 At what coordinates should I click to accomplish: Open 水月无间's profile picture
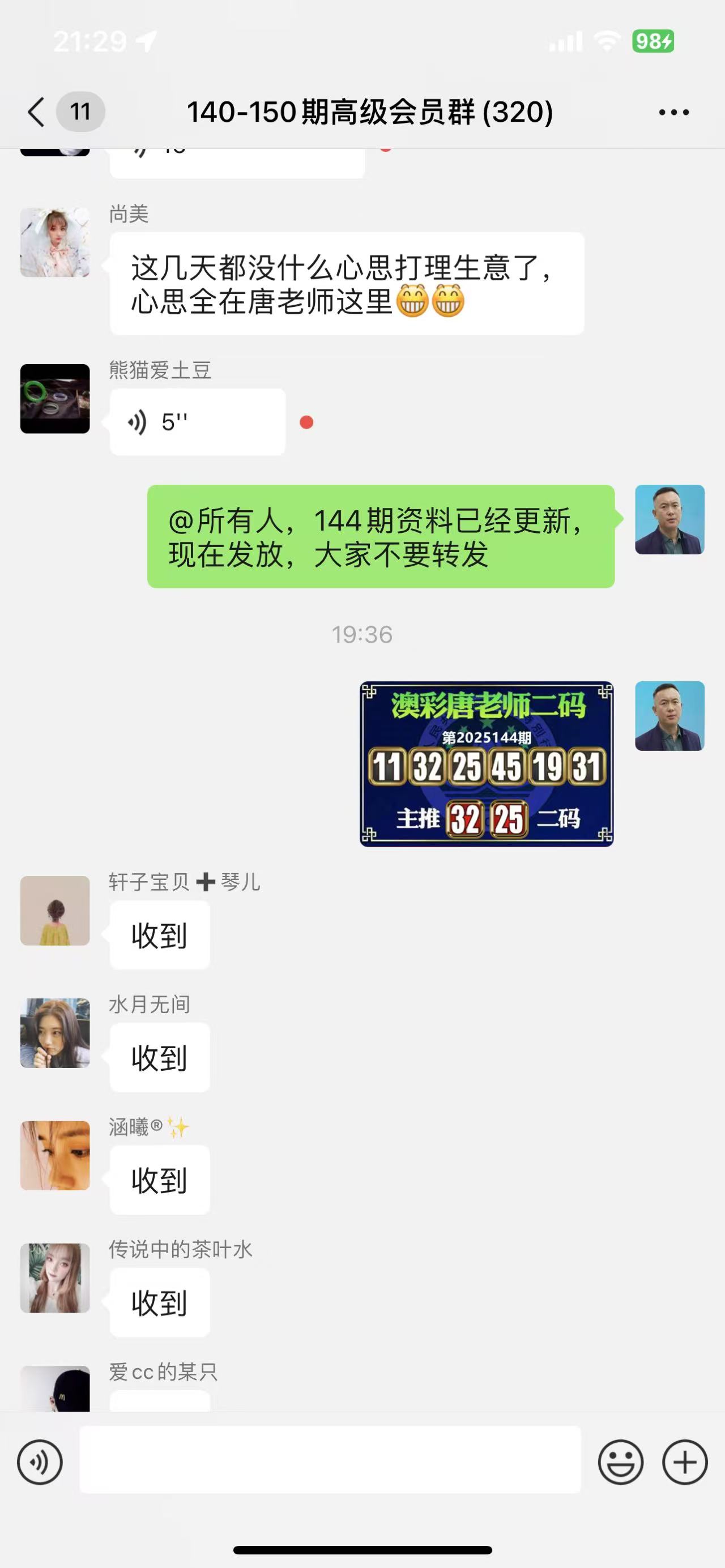click(x=55, y=1033)
